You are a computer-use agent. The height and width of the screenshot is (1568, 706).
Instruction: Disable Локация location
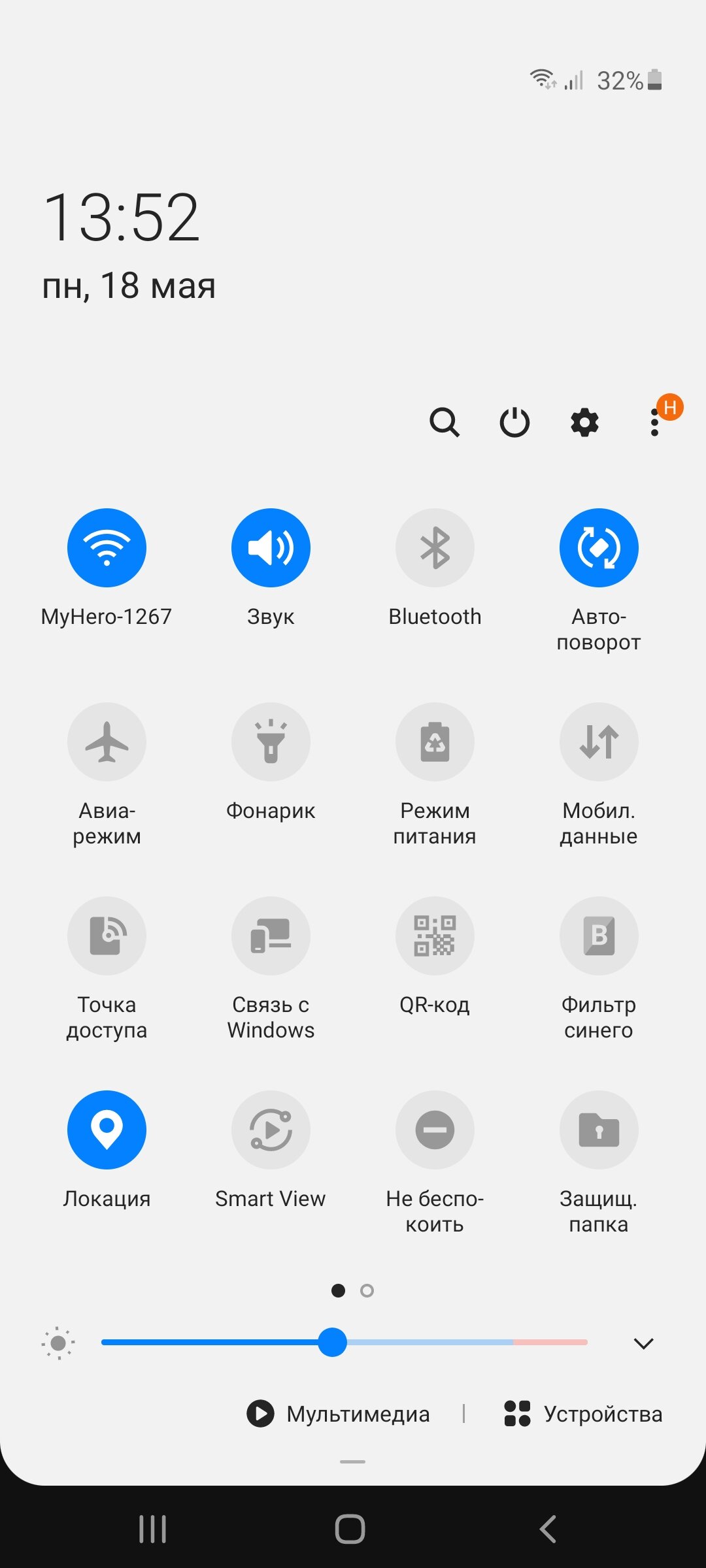click(107, 1130)
